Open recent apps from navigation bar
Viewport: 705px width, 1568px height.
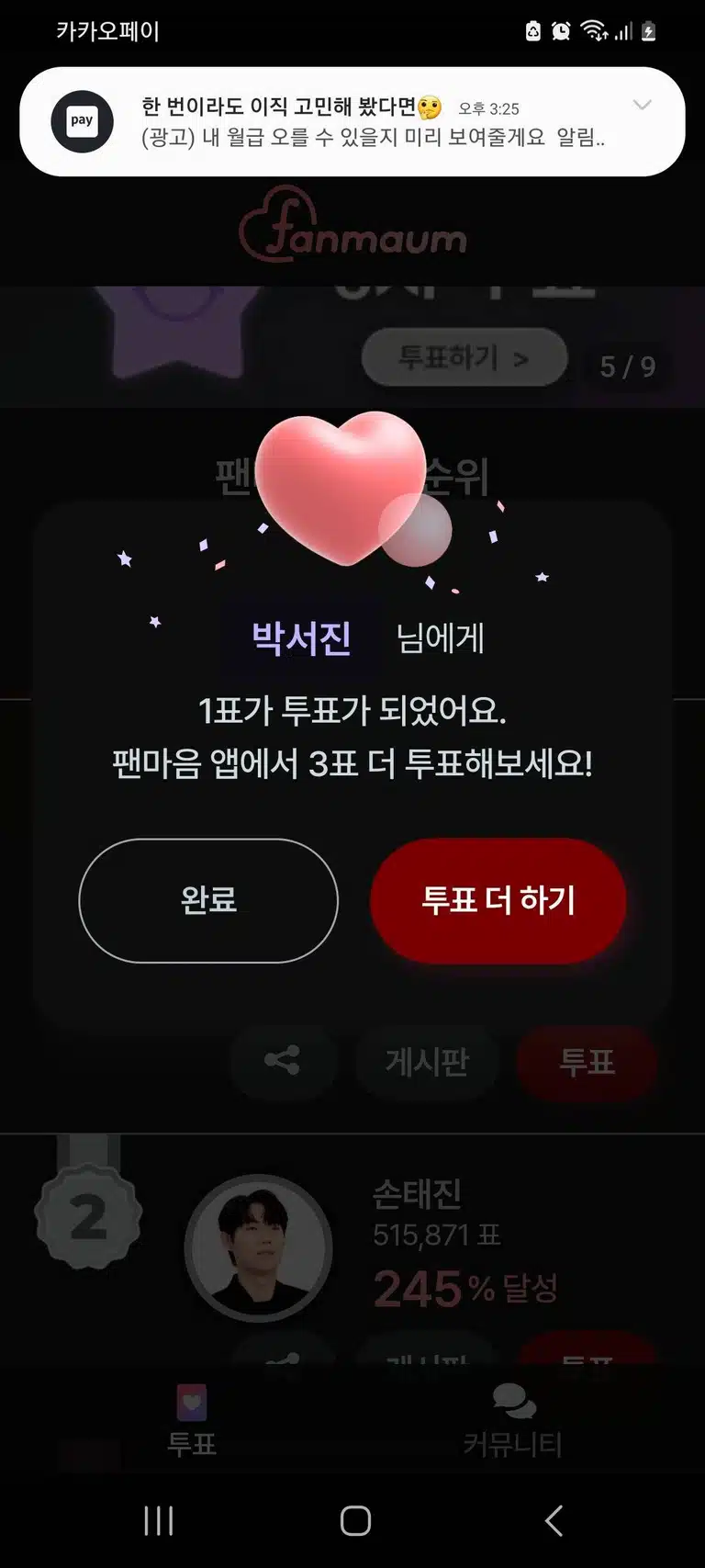[159, 1520]
